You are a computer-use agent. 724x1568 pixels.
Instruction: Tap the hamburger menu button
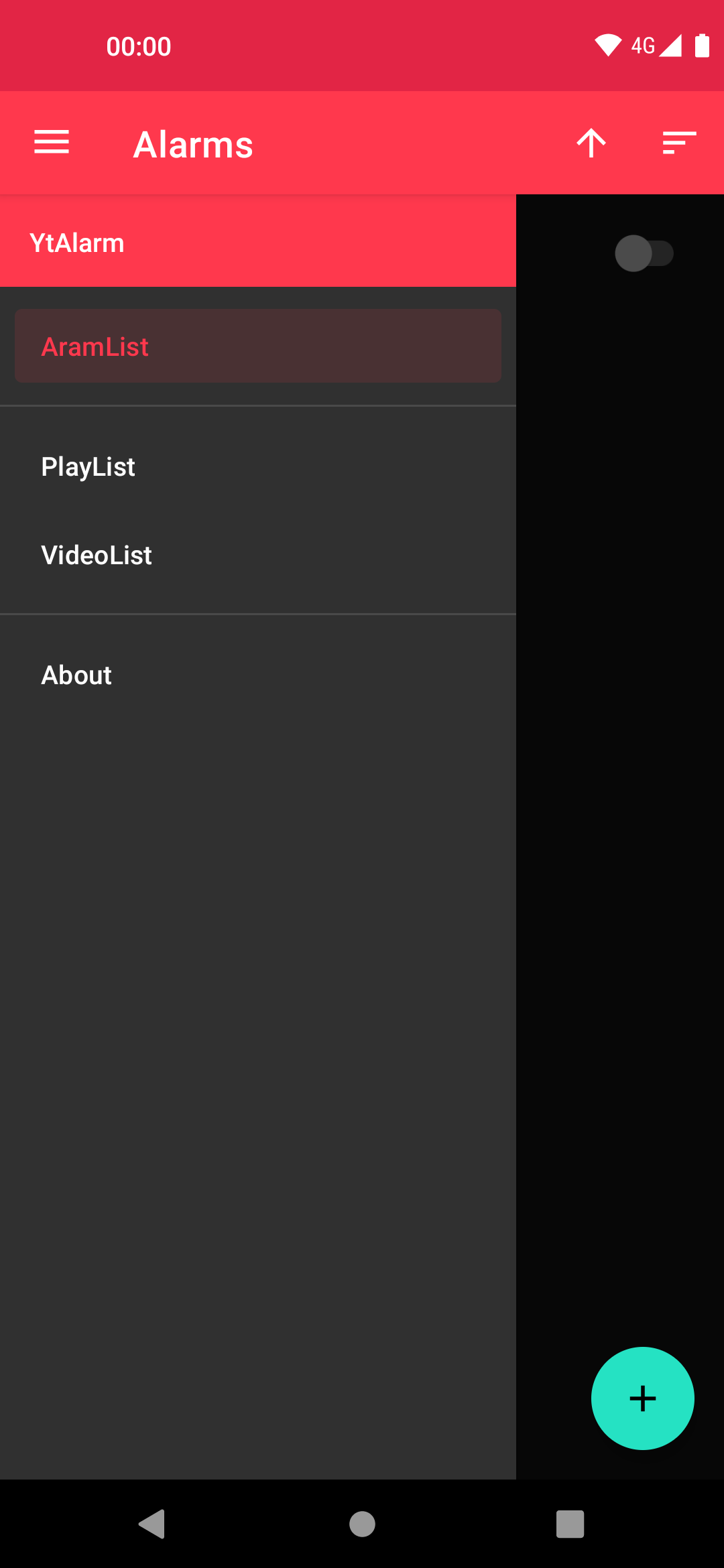pos(52,143)
